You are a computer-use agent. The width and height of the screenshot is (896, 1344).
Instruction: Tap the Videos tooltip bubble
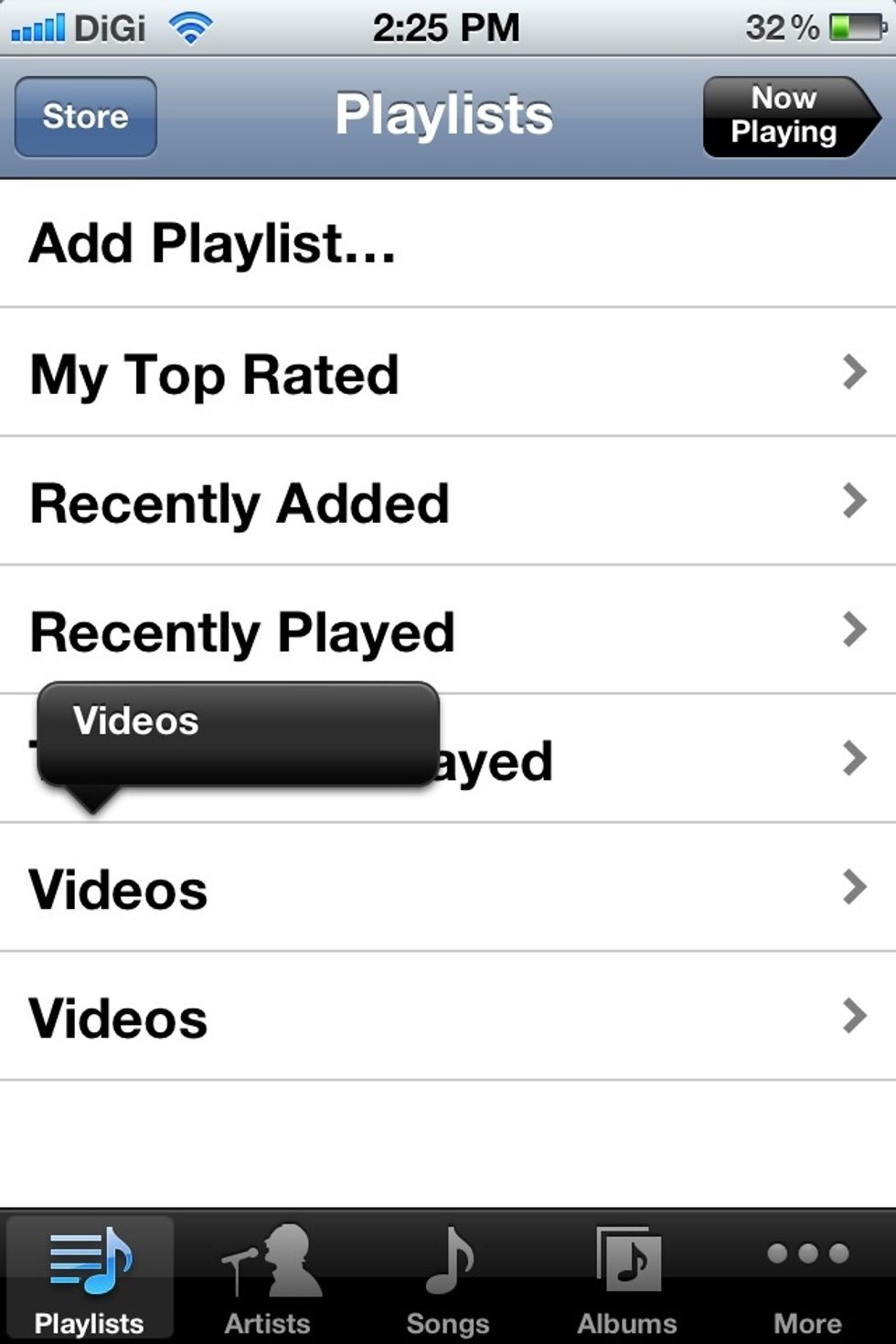click(x=238, y=731)
